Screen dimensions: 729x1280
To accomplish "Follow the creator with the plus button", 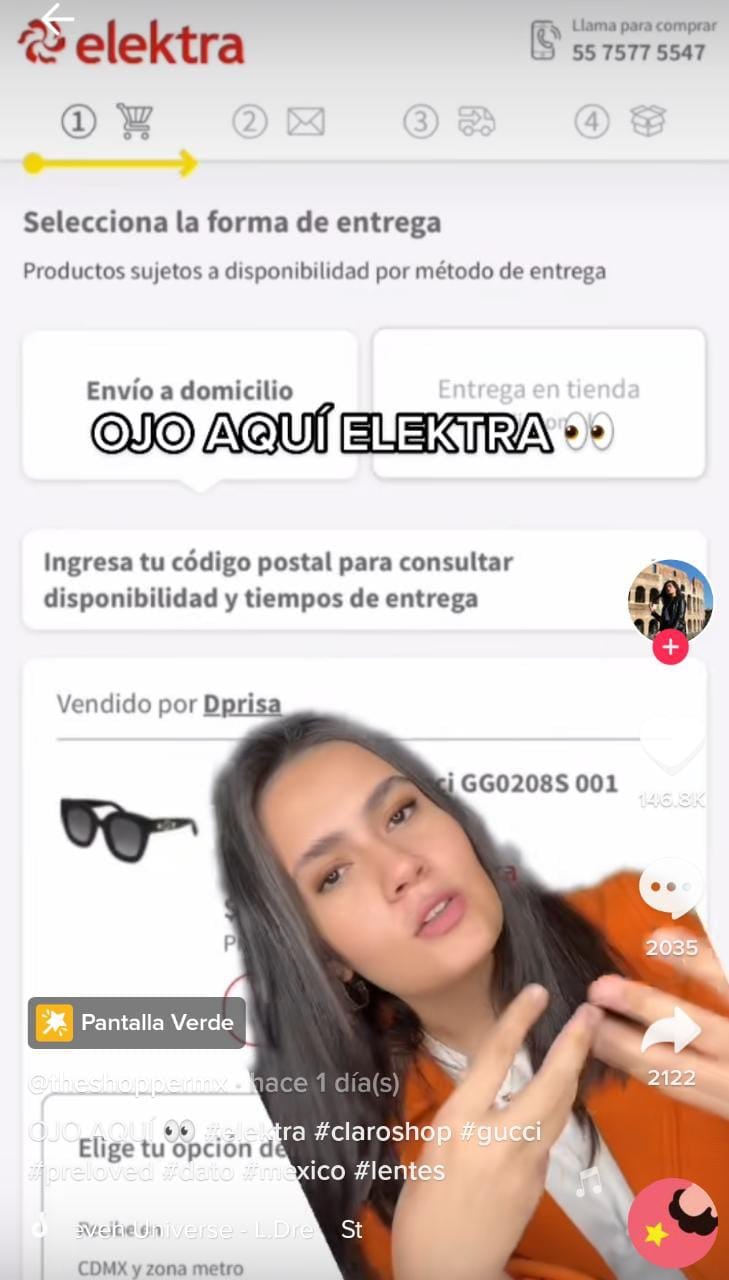I will [x=669, y=648].
